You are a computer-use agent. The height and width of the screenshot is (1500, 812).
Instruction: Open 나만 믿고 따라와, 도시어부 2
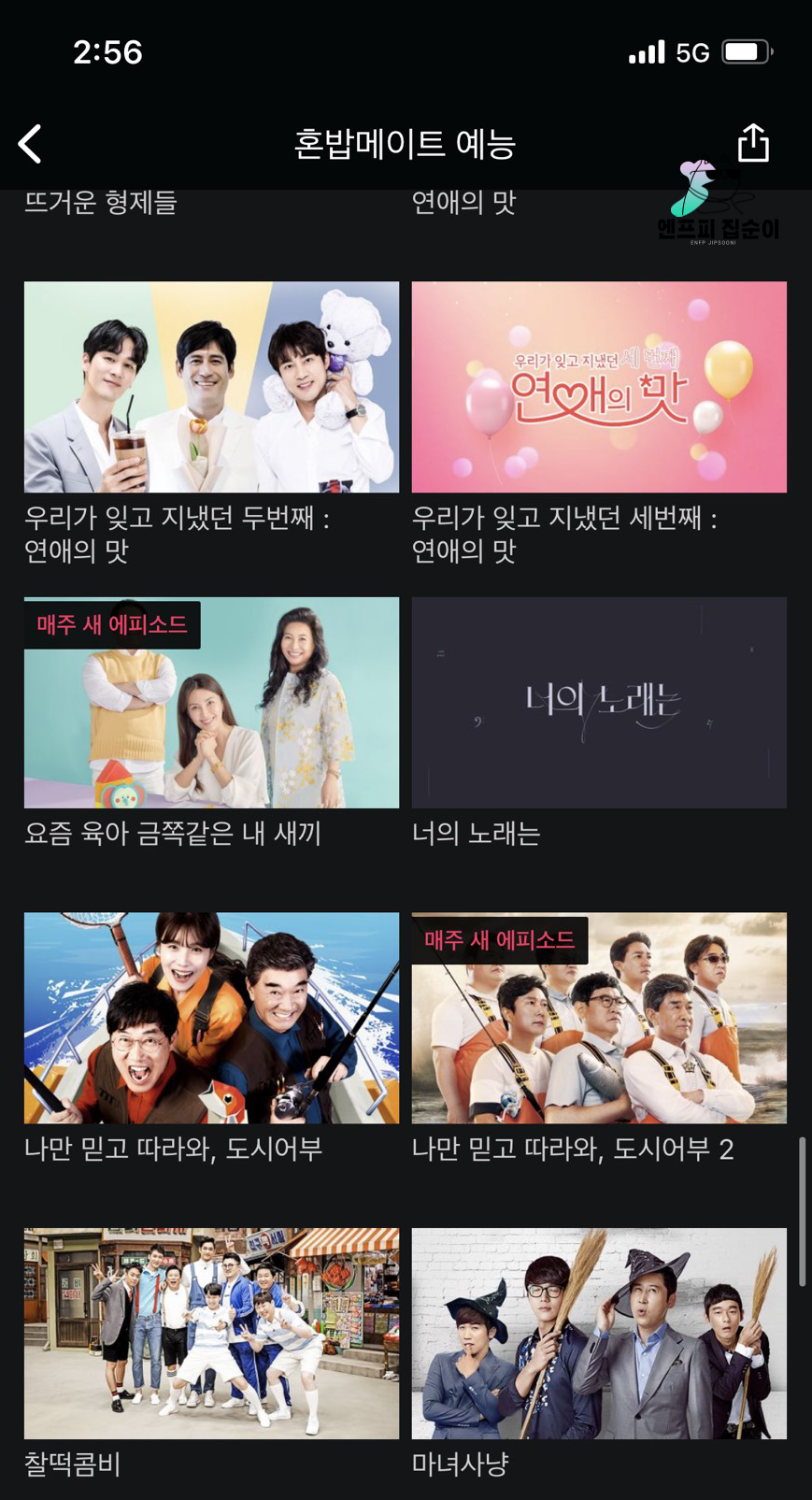599,1017
